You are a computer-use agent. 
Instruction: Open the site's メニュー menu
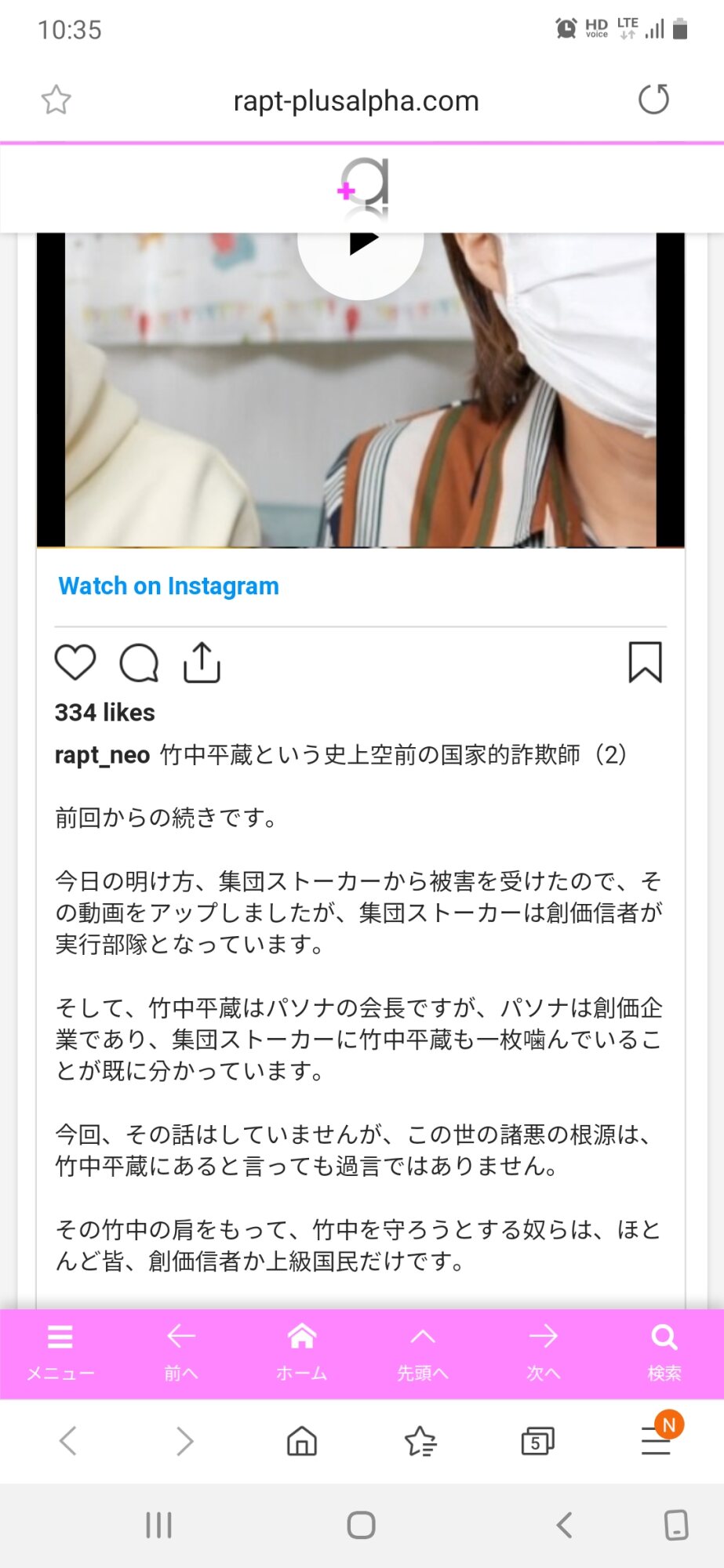tap(60, 1352)
